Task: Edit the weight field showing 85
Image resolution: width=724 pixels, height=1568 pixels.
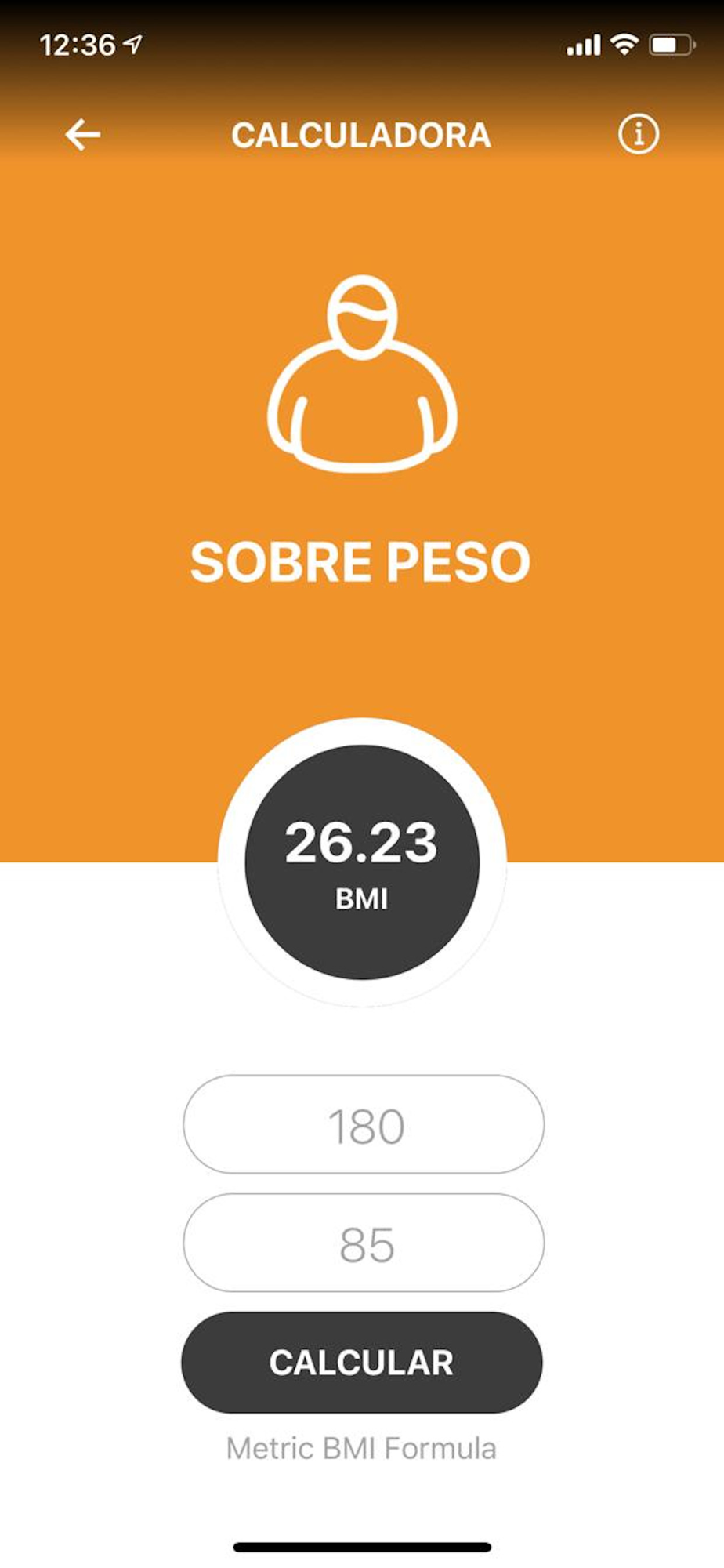Action: pyautogui.click(x=364, y=1243)
